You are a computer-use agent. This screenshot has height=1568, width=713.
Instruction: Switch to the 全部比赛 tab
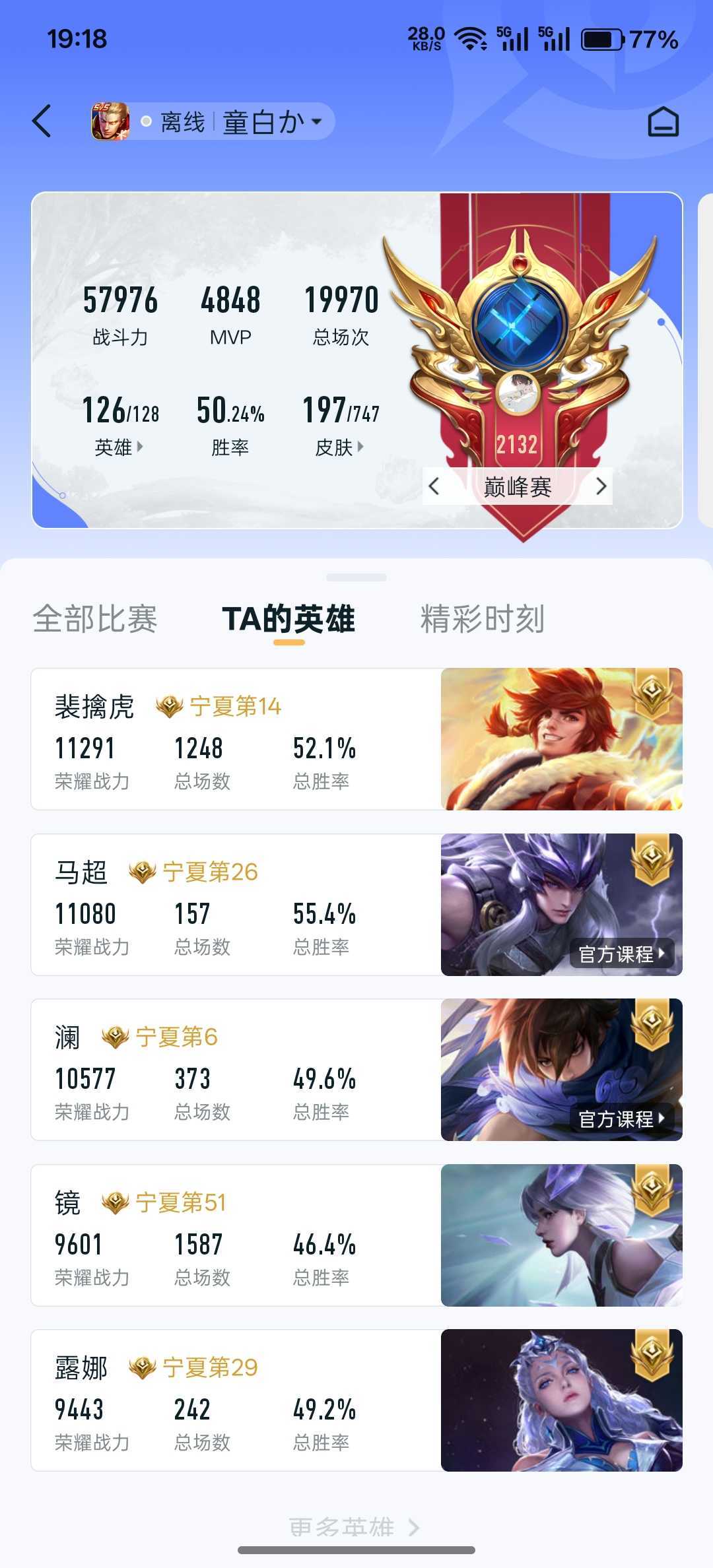tap(99, 618)
